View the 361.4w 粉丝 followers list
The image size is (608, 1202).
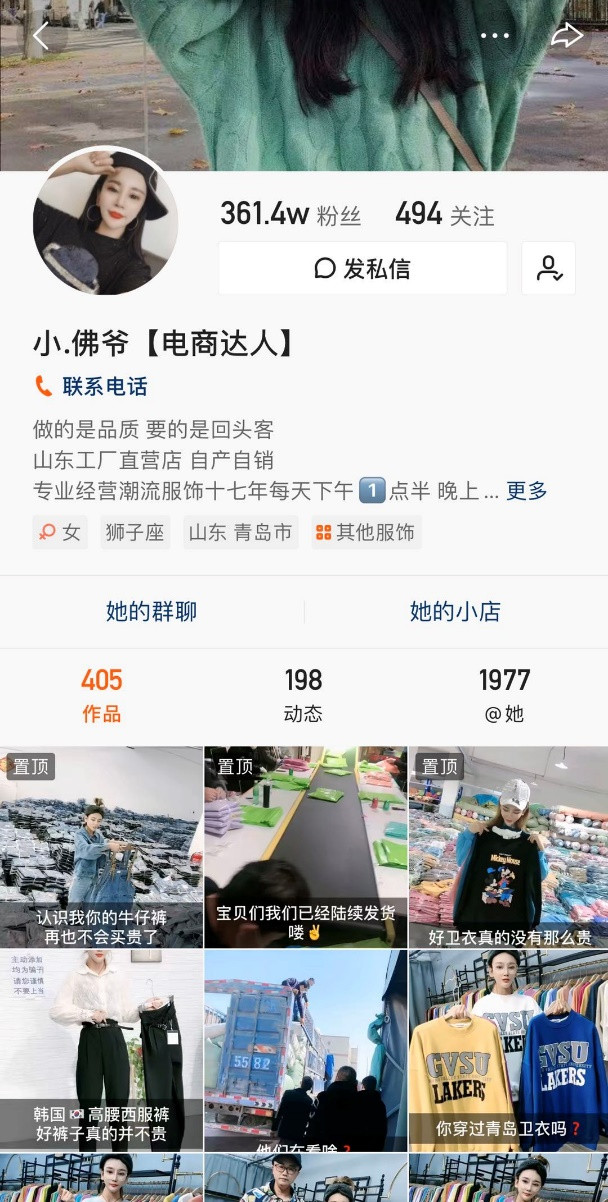pyautogui.click(x=290, y=214)
